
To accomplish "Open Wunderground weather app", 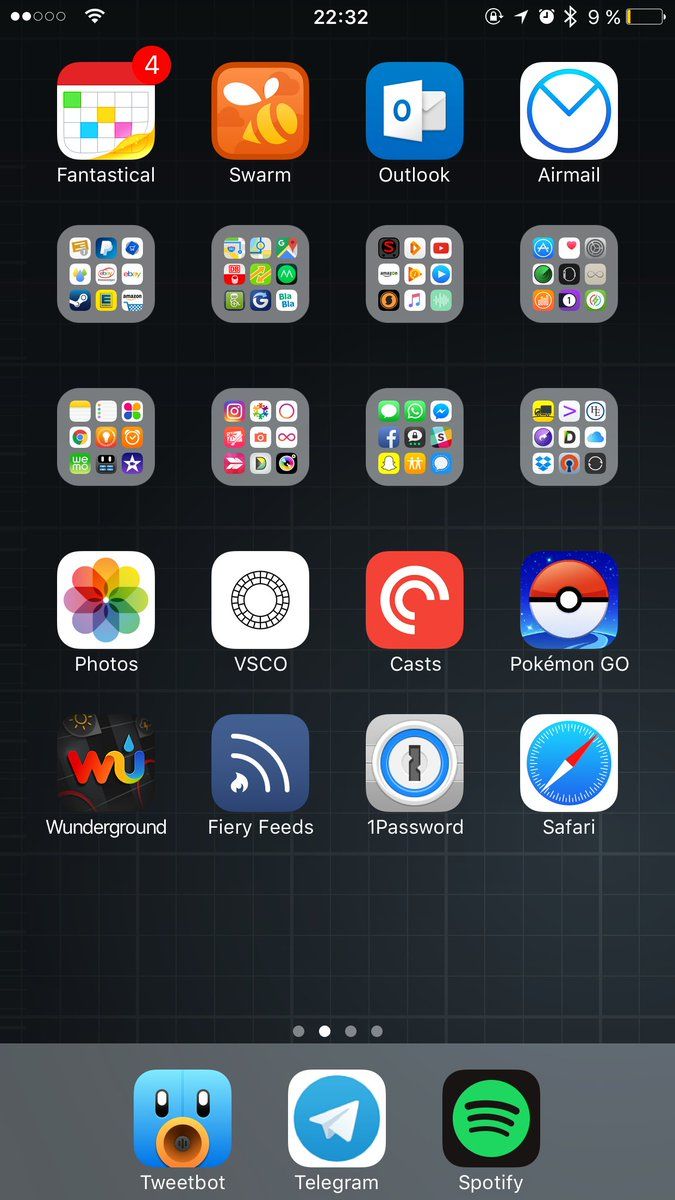I will (x=106, y=763).
